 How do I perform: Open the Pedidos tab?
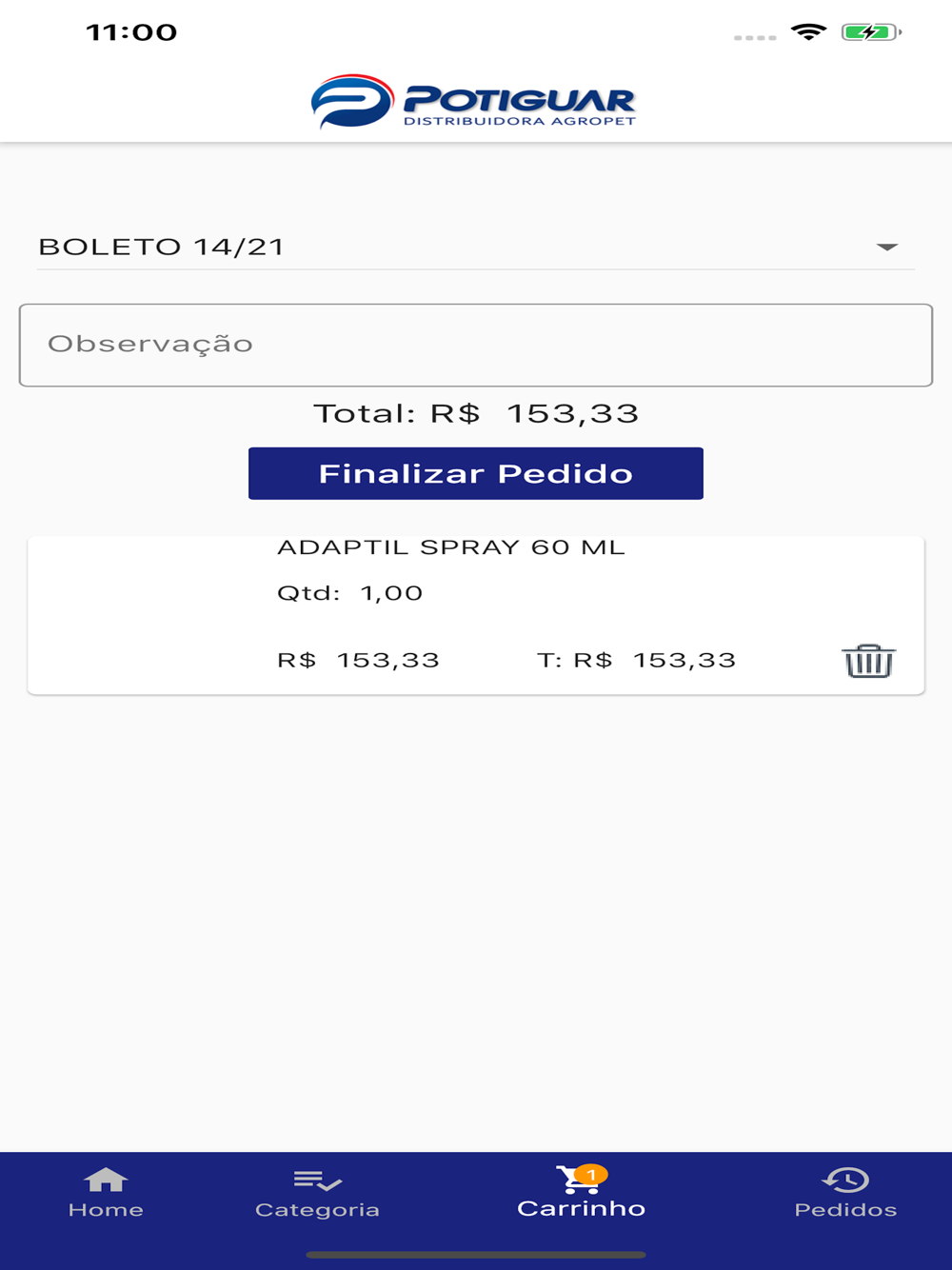click(845, 1193)
